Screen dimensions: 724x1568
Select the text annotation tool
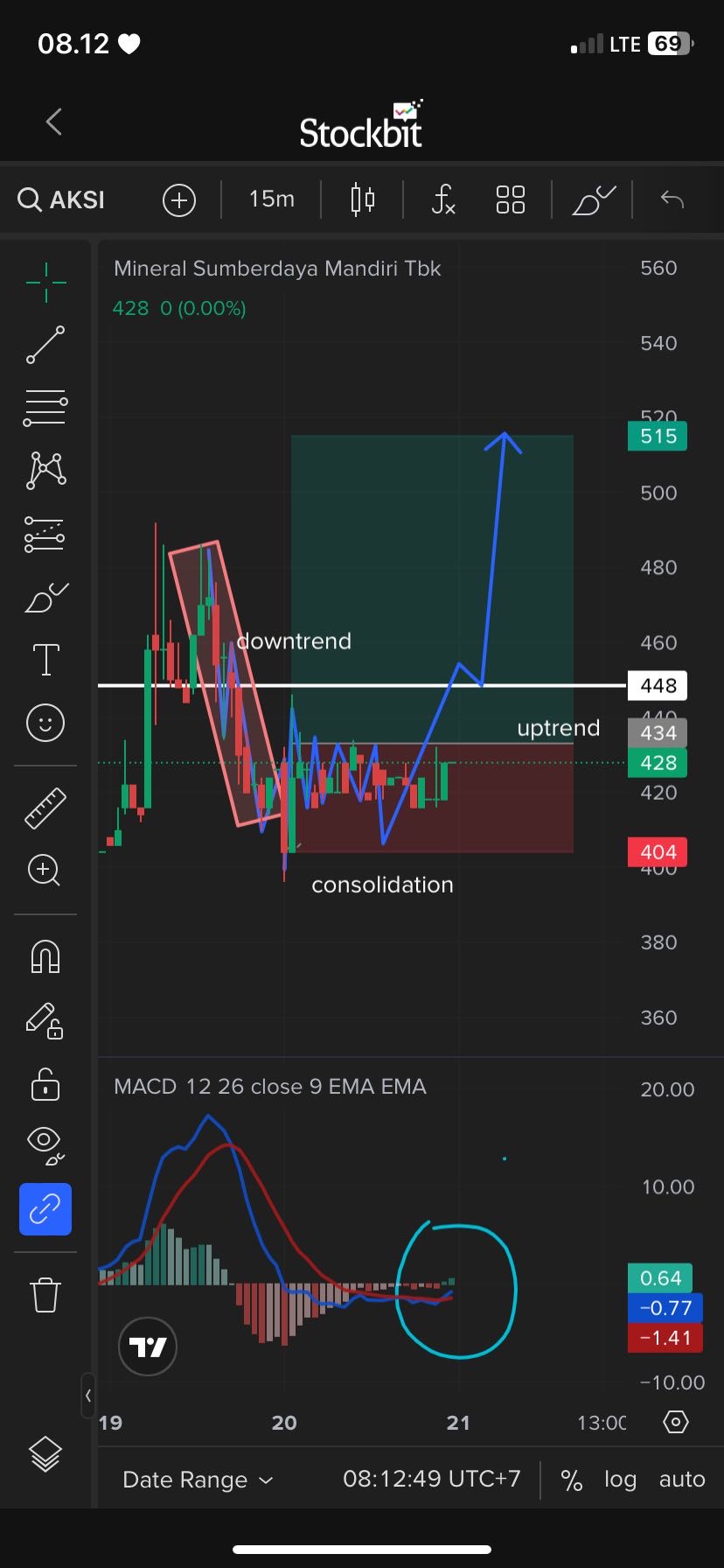pos(45,660)
